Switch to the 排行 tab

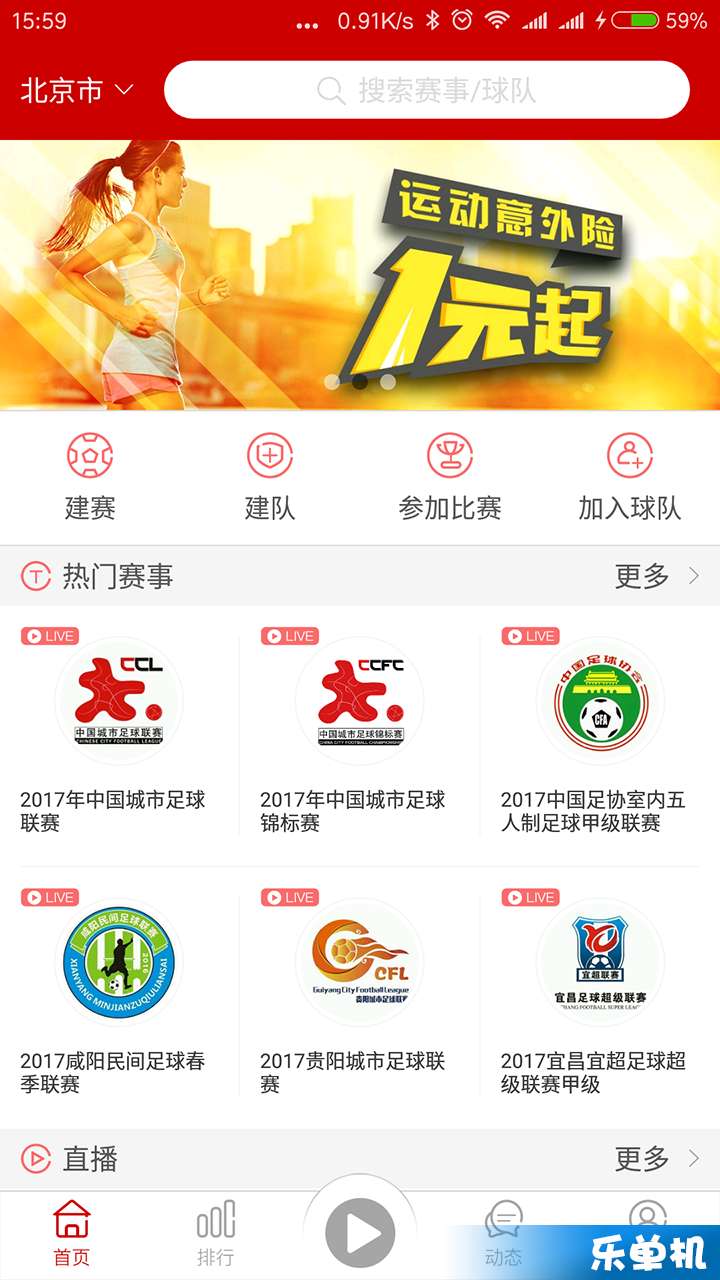pos(216,1234)
